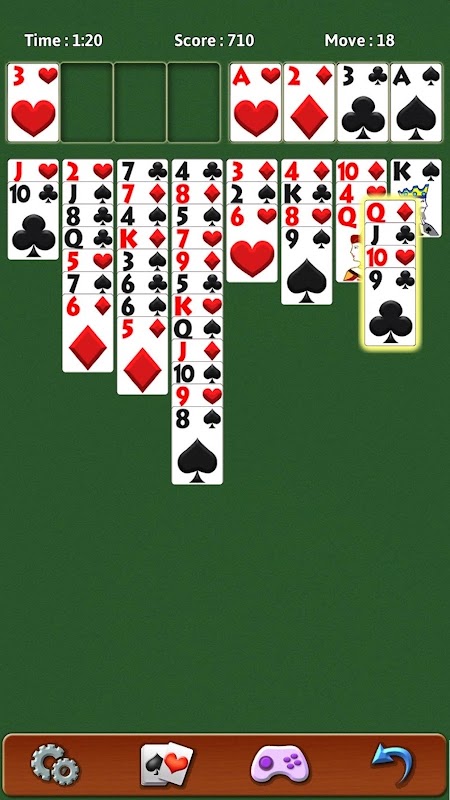Select the 6 of diamonds card

coord(88,333)
